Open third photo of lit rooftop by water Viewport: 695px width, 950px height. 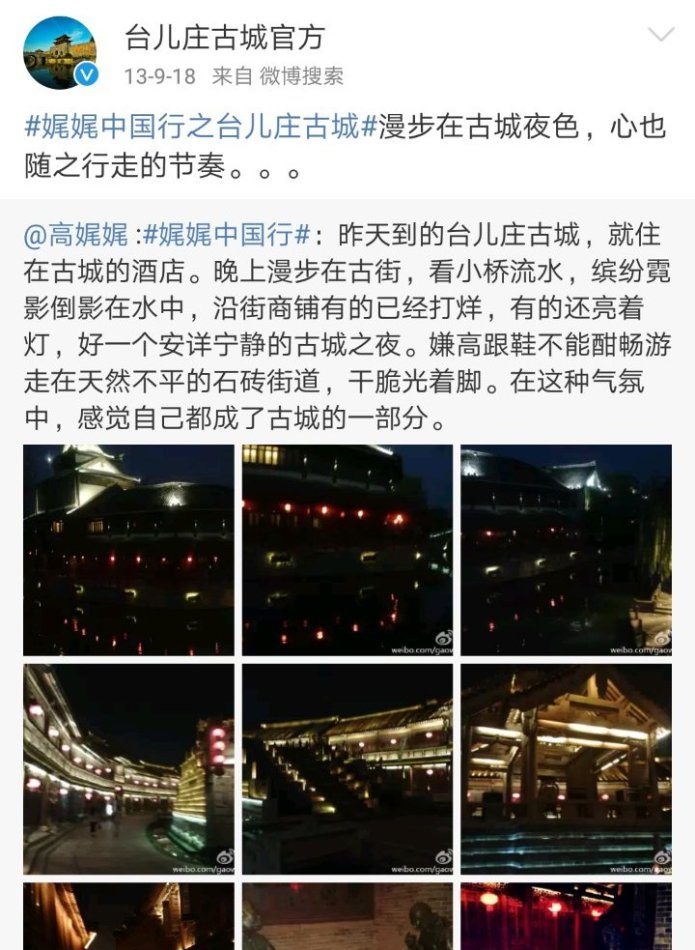566,550
